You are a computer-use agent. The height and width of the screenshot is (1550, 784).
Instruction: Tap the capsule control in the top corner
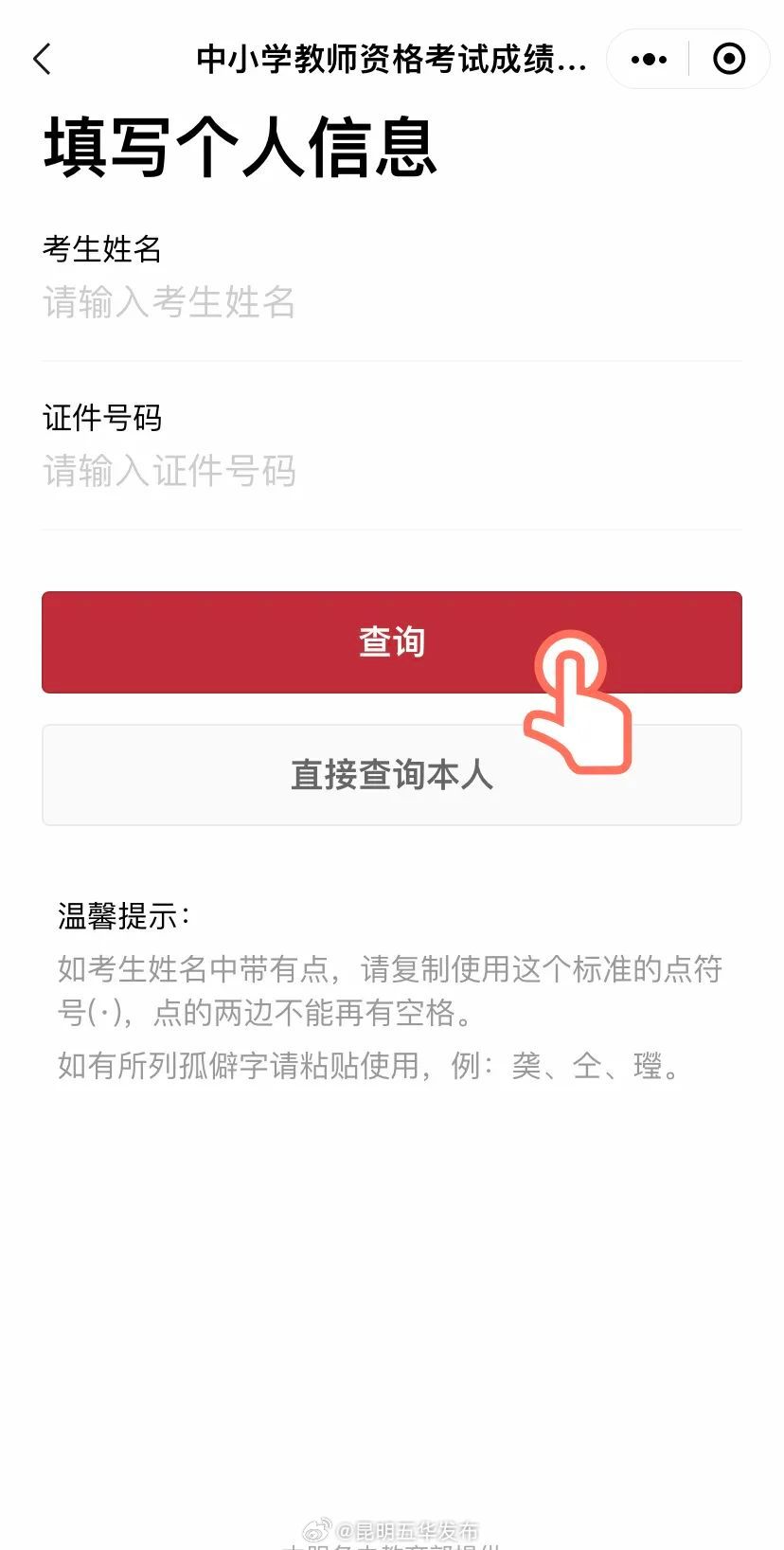(x=687, y=59)
